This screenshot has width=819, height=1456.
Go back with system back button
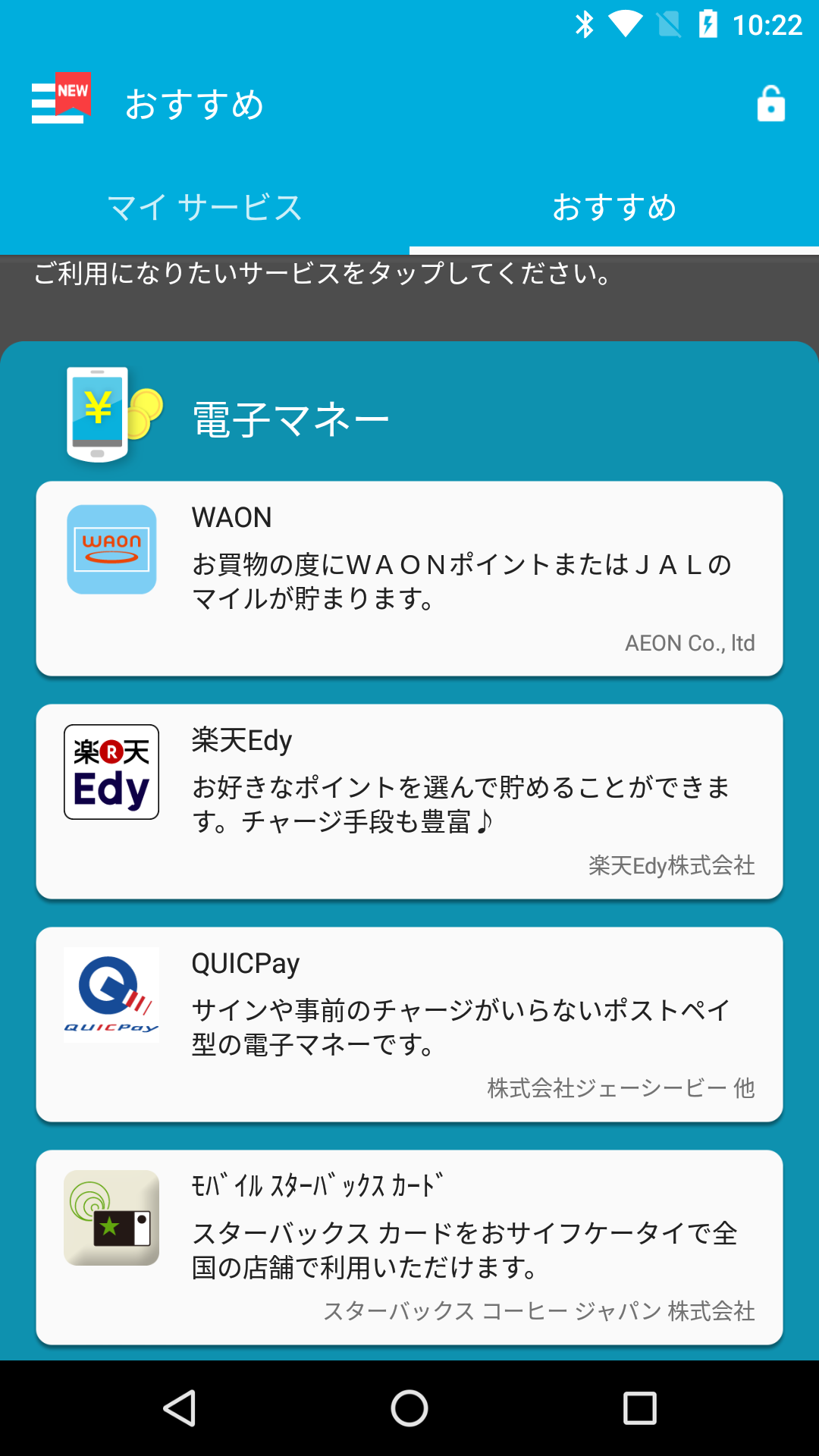(180, 1408)
